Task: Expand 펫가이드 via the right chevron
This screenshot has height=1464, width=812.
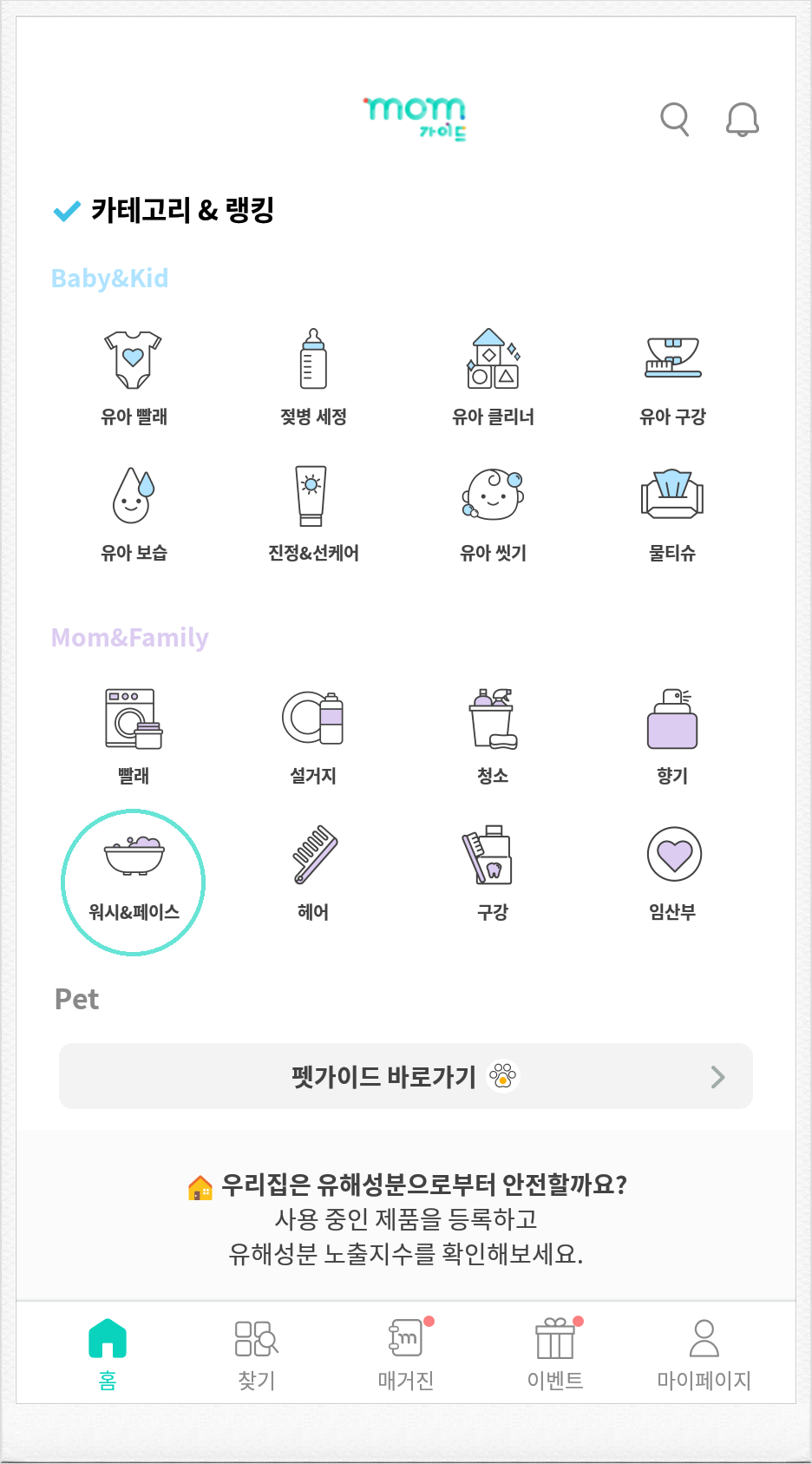Action: point(717,1077)
